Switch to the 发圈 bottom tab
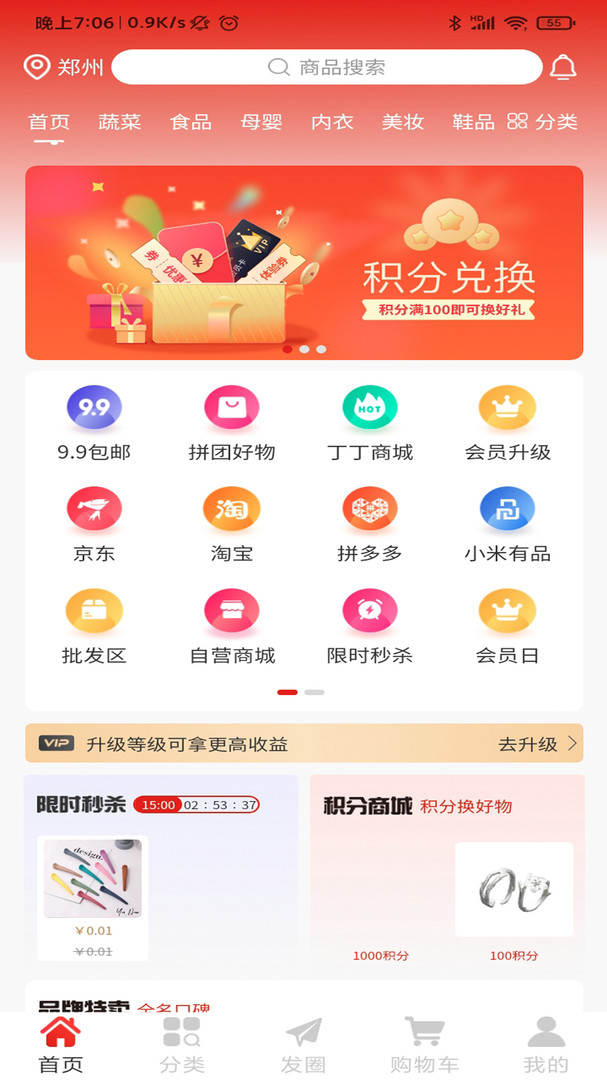Viewport: 607px width, 1080px height. pyautogui.click(x=303, y=1045)
